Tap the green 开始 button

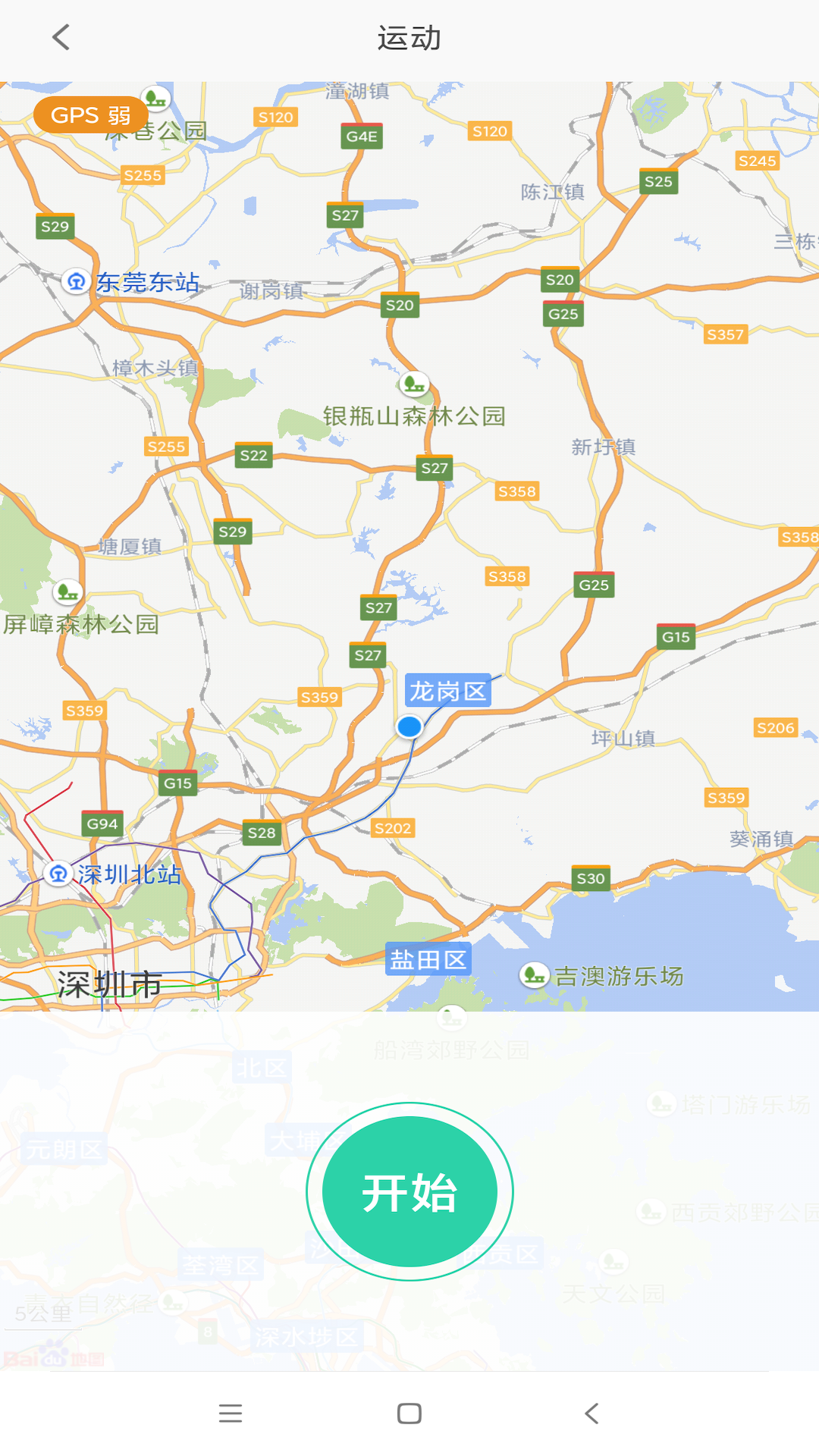click(409, 1192)
